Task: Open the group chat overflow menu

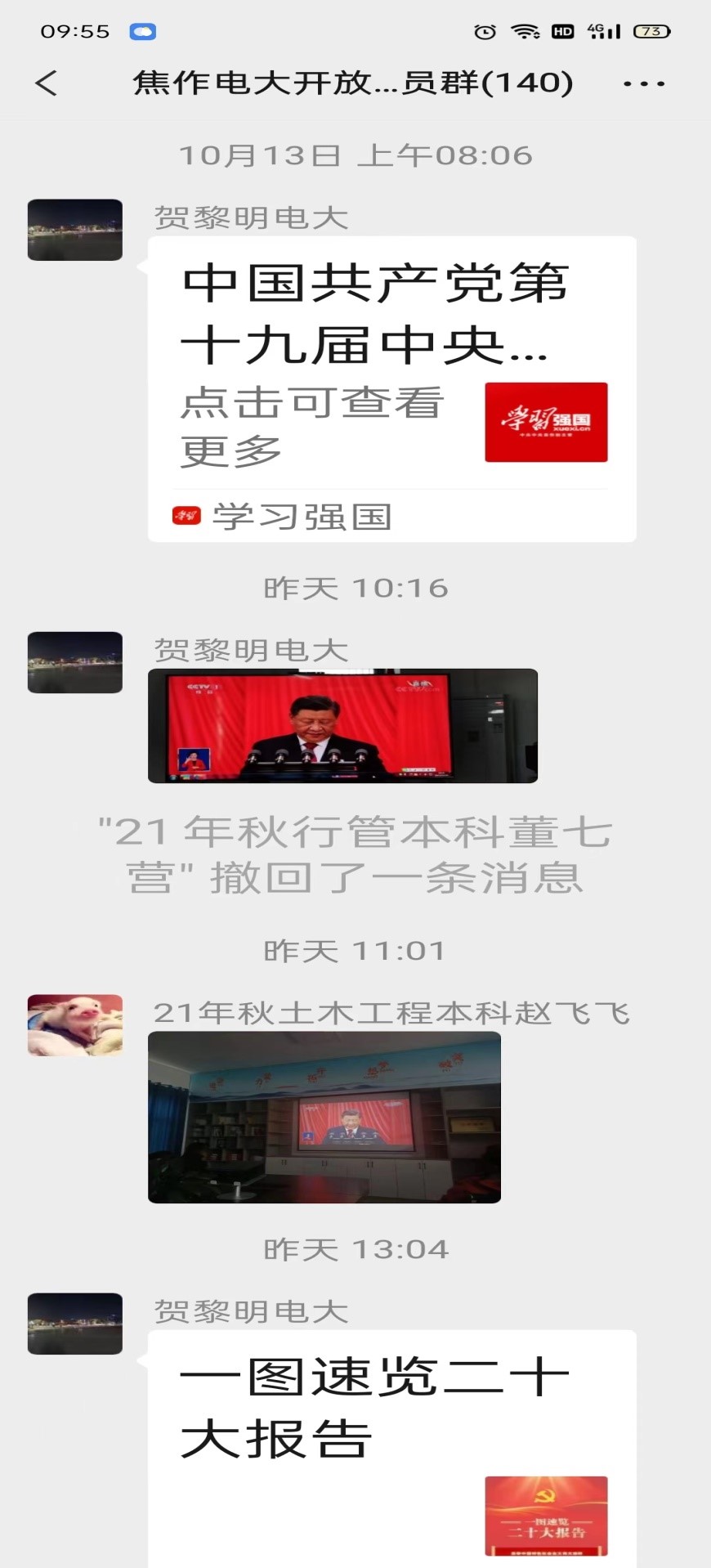Action: (644, 83)
